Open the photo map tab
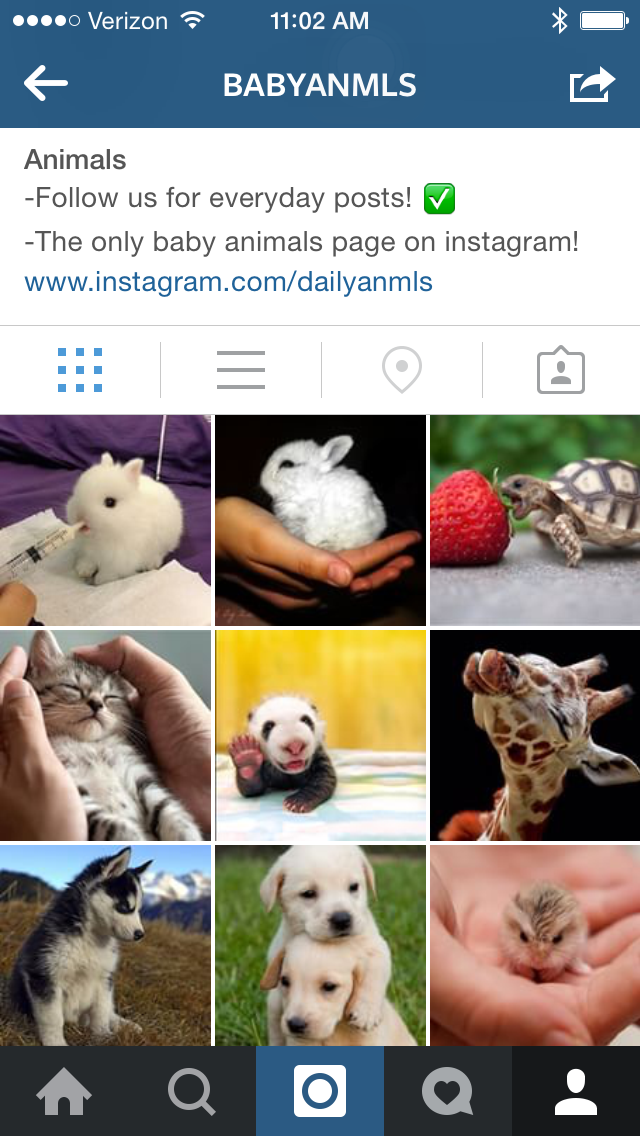640x1136 pixels. [x=401, y=370]
